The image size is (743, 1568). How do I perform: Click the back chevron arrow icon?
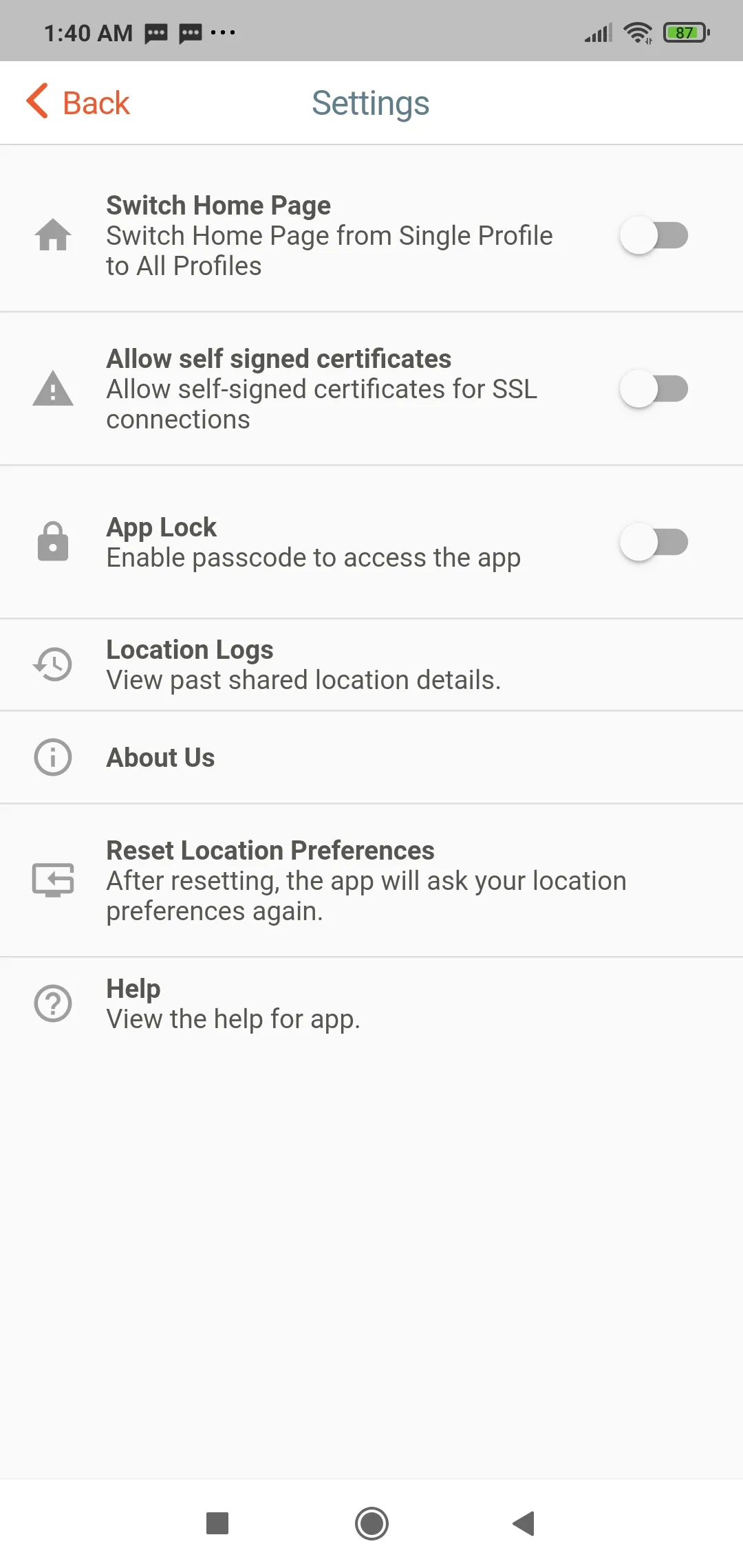click(x=36, y=101)
